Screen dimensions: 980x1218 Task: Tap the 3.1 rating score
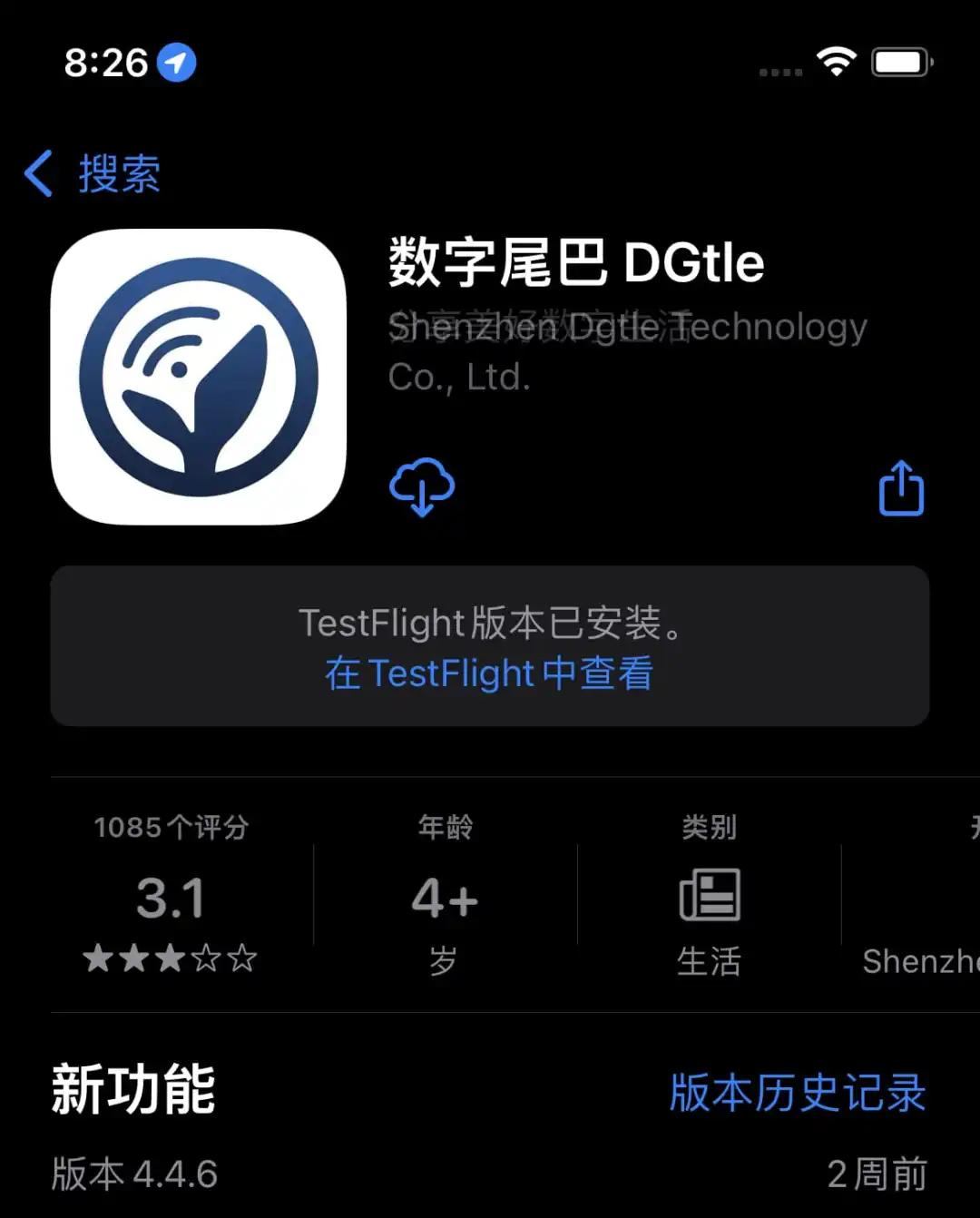(x=169, y=897)
